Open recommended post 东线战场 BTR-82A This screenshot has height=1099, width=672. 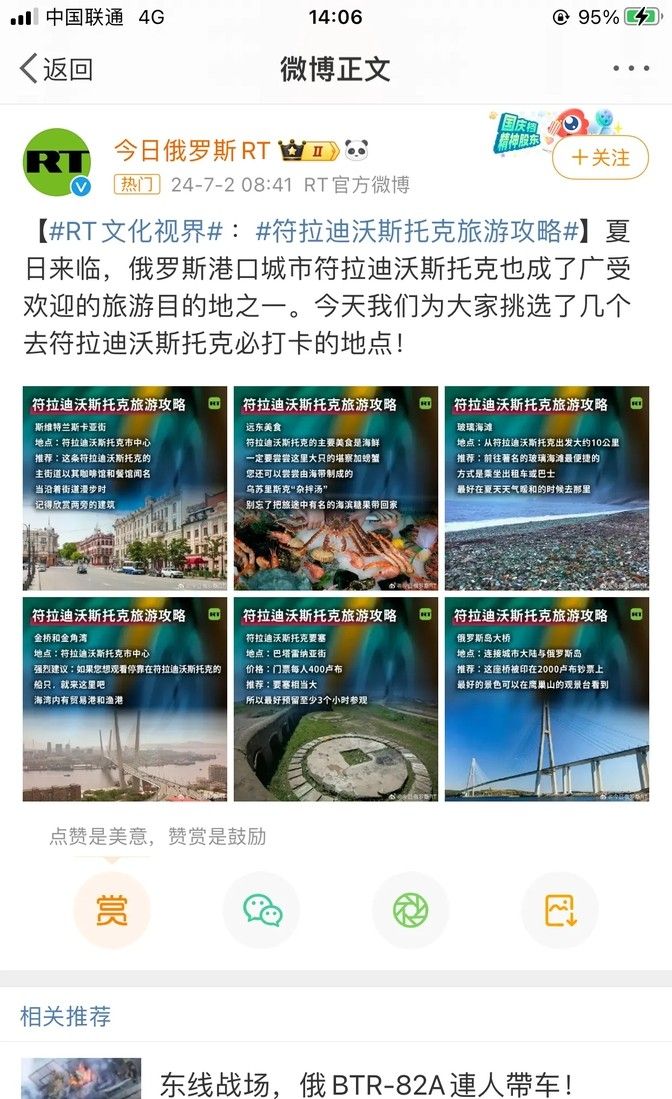tap(366, 1083)
